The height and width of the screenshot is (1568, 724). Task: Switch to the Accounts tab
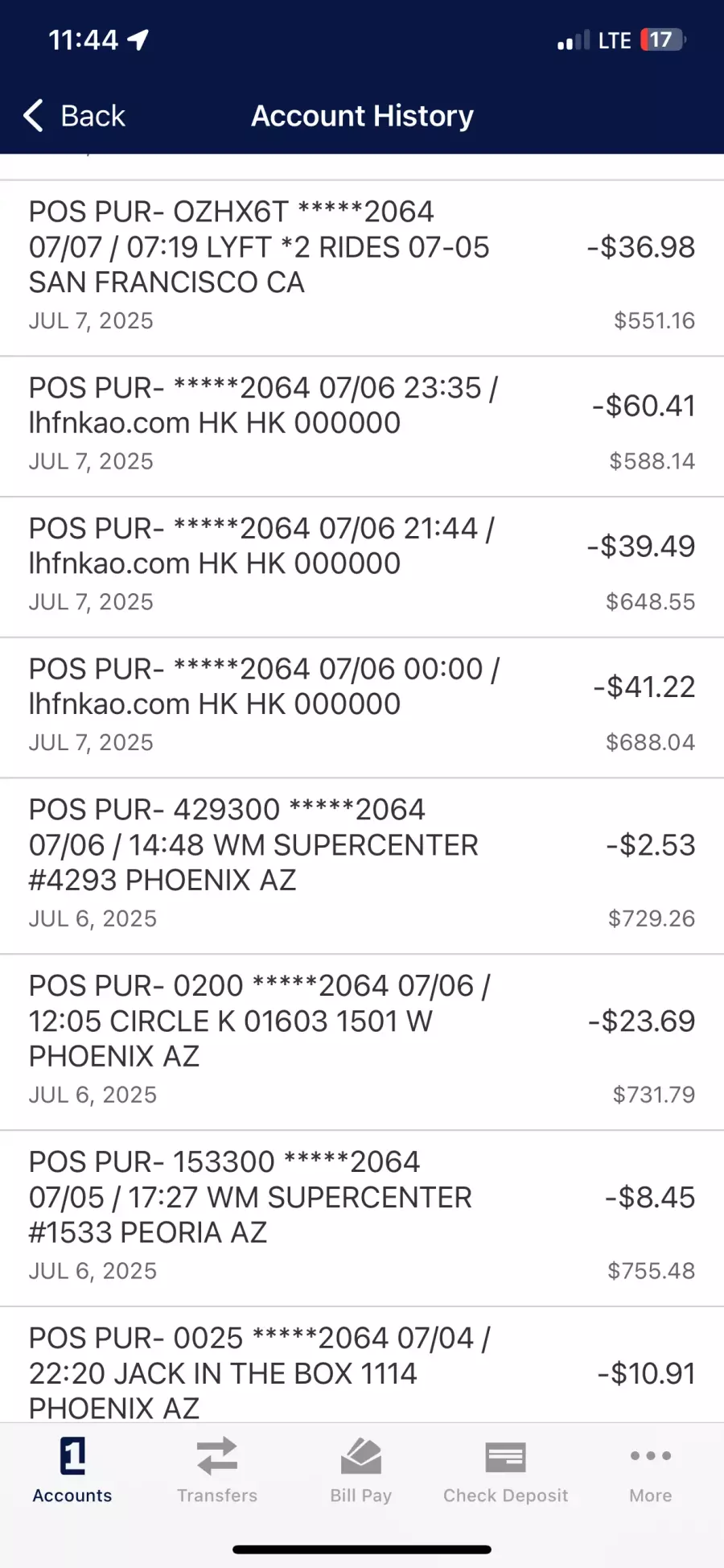[72, 1470]
